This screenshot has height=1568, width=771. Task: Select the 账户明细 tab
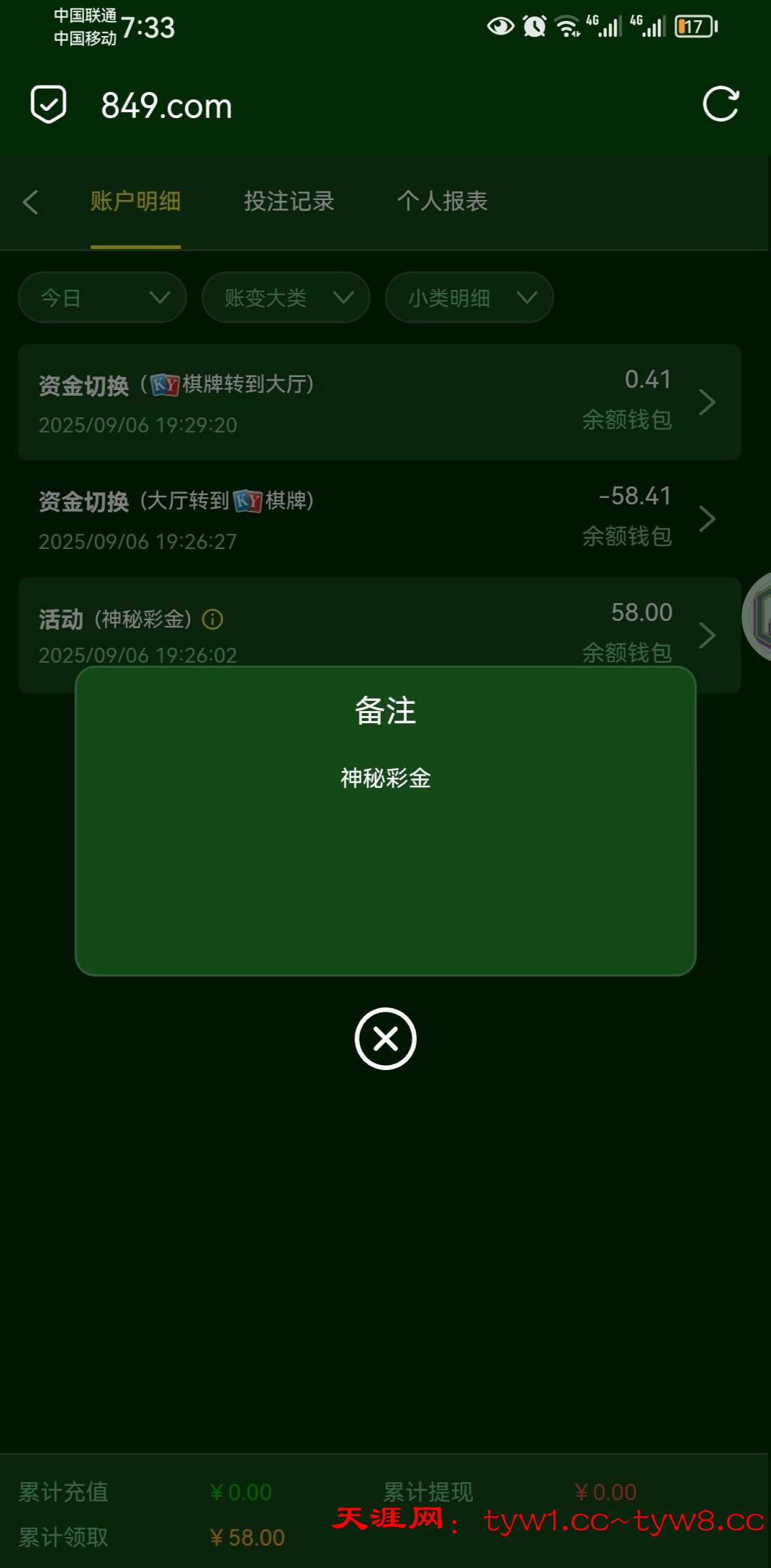click(135, 201)
